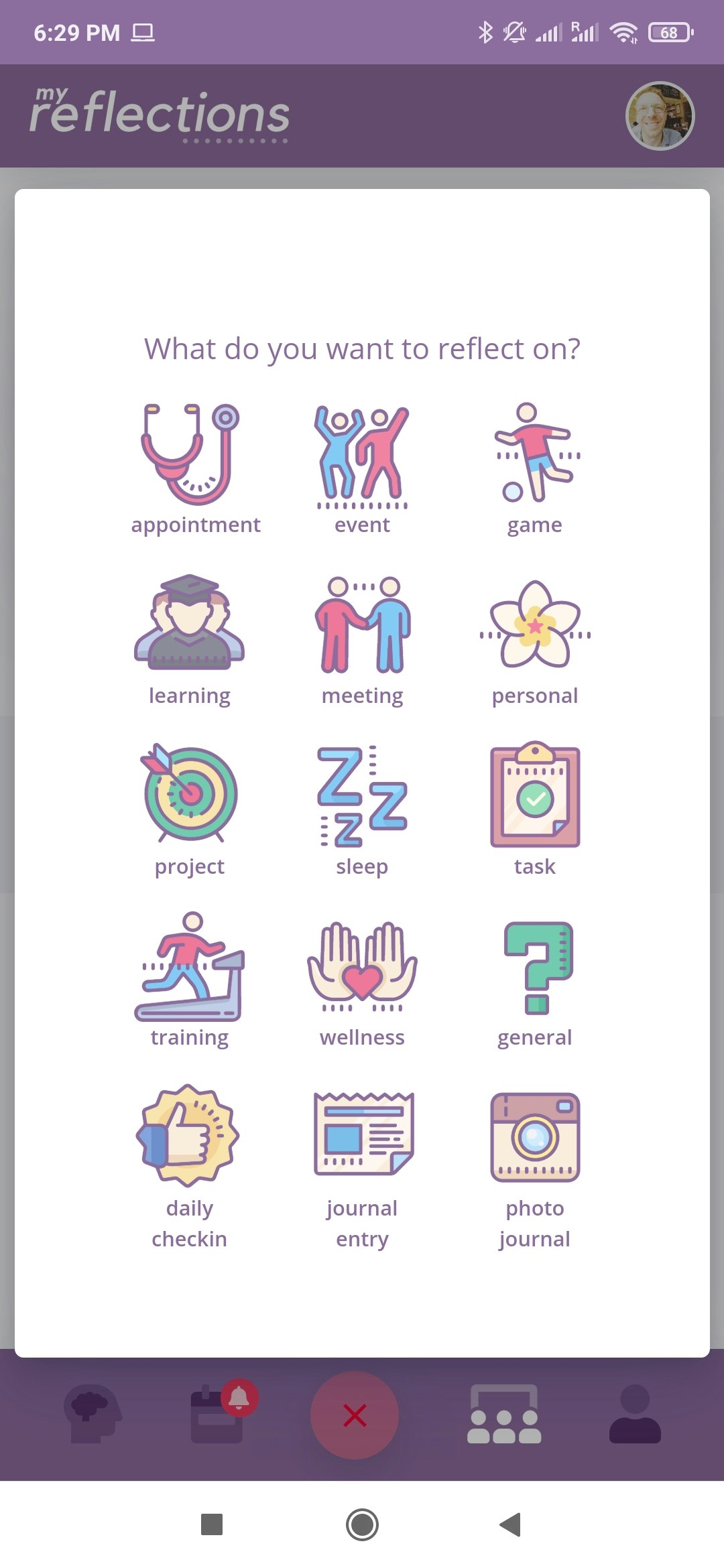
Task: Create a journal entry
Action: pos(362,1166)
